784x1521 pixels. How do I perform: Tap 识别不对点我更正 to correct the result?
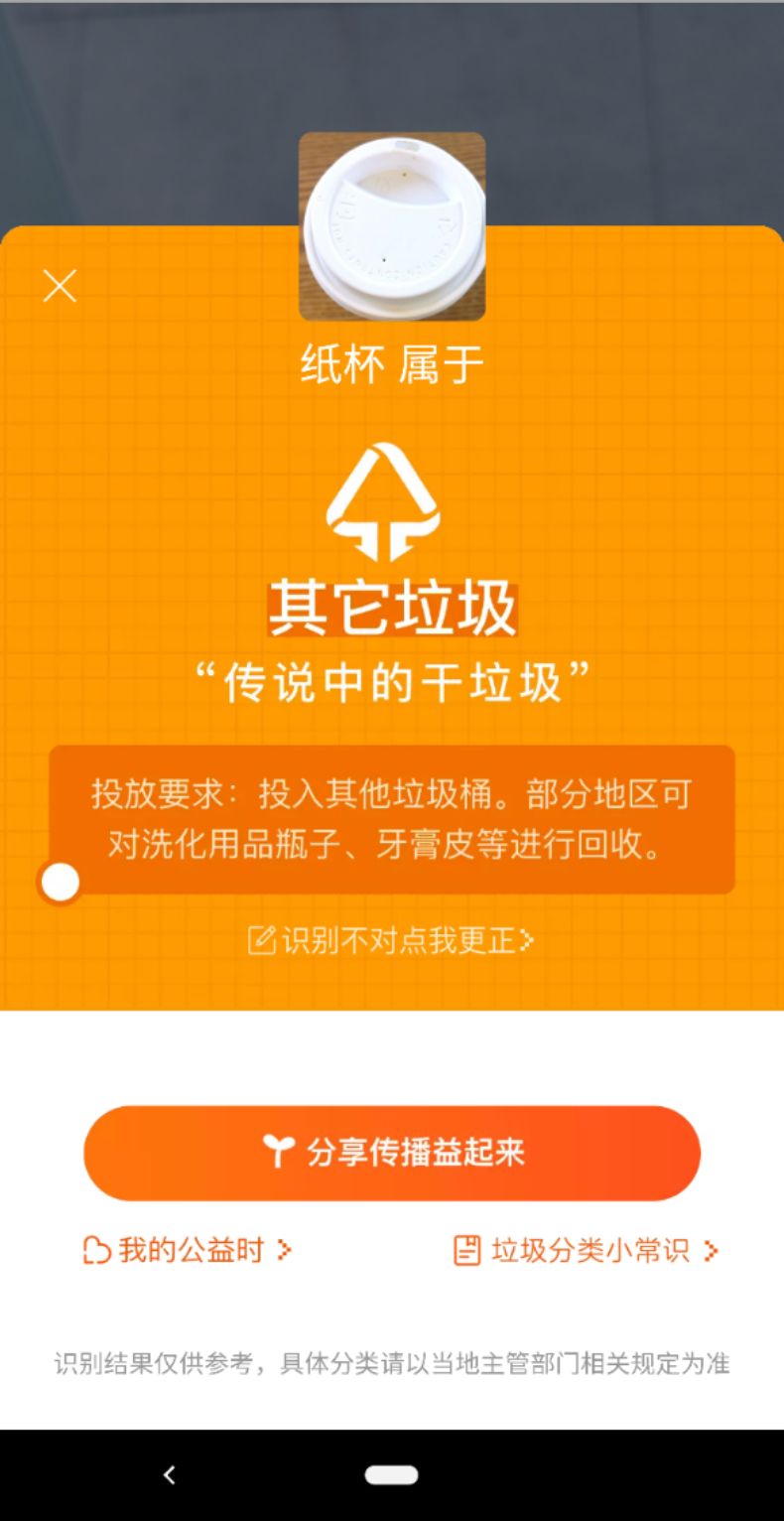point(391,940)
